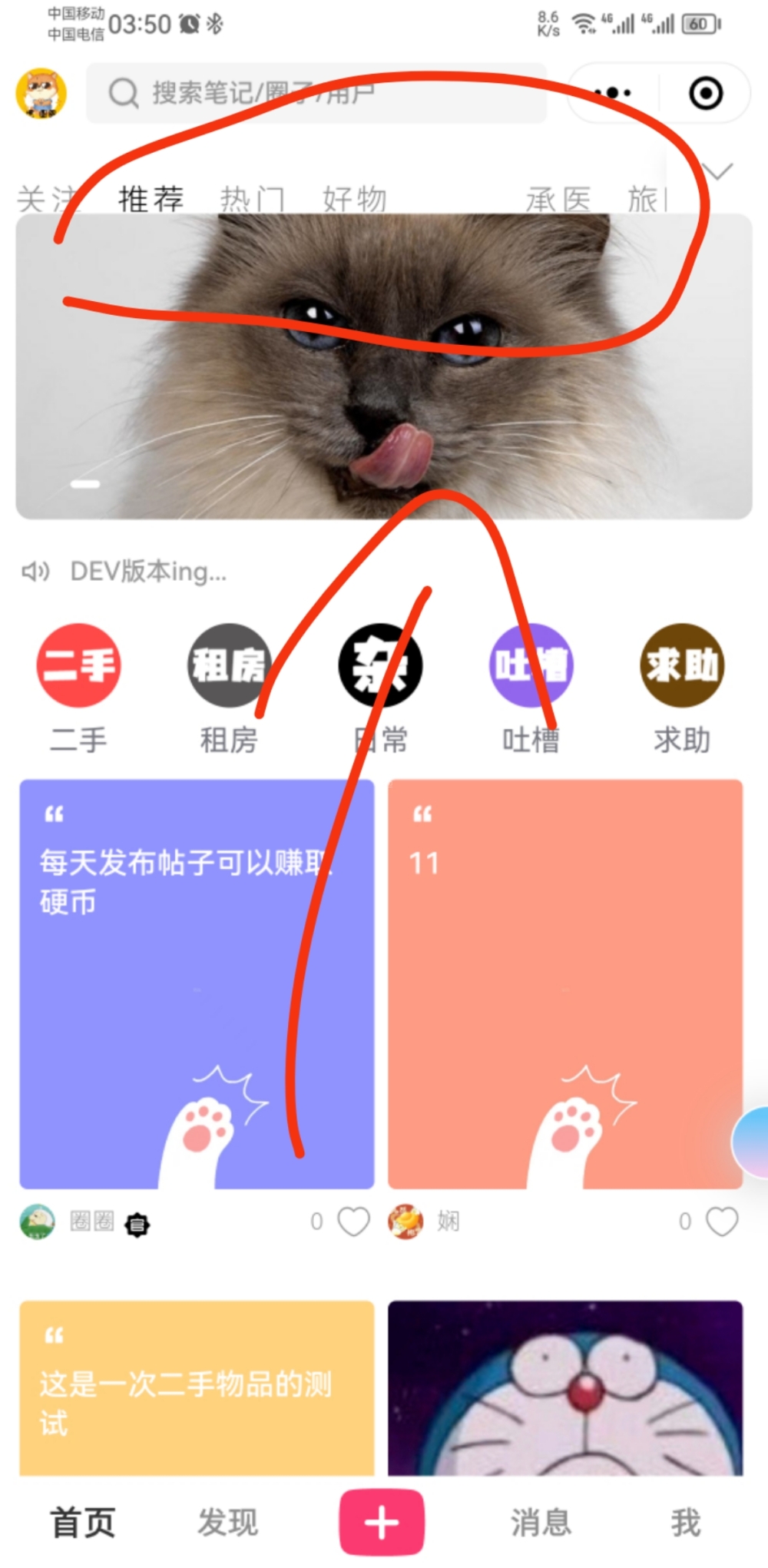Screen dimensions: 768x1568
Task: Switch to the 消息 tab
Action: [x=541, y=1522]
